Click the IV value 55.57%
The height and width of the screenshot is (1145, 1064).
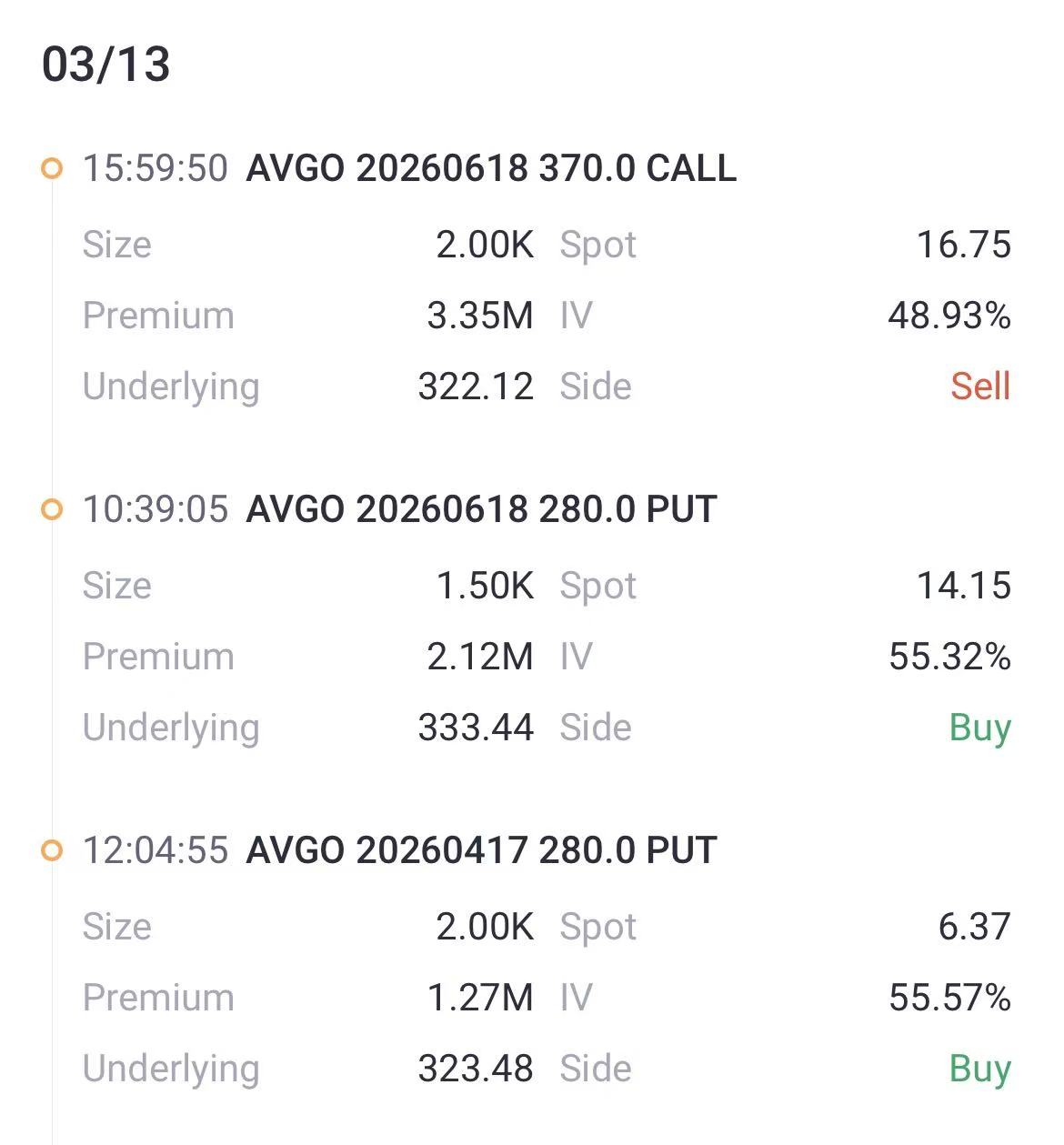tap(949, 998)
